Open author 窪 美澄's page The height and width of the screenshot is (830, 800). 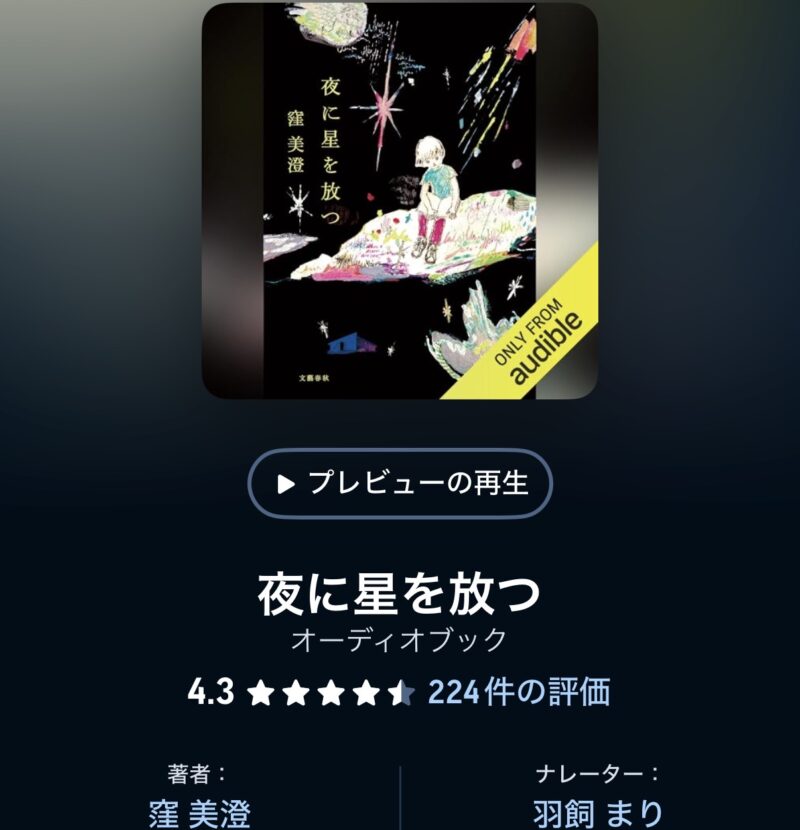click(x=200, y=814)
